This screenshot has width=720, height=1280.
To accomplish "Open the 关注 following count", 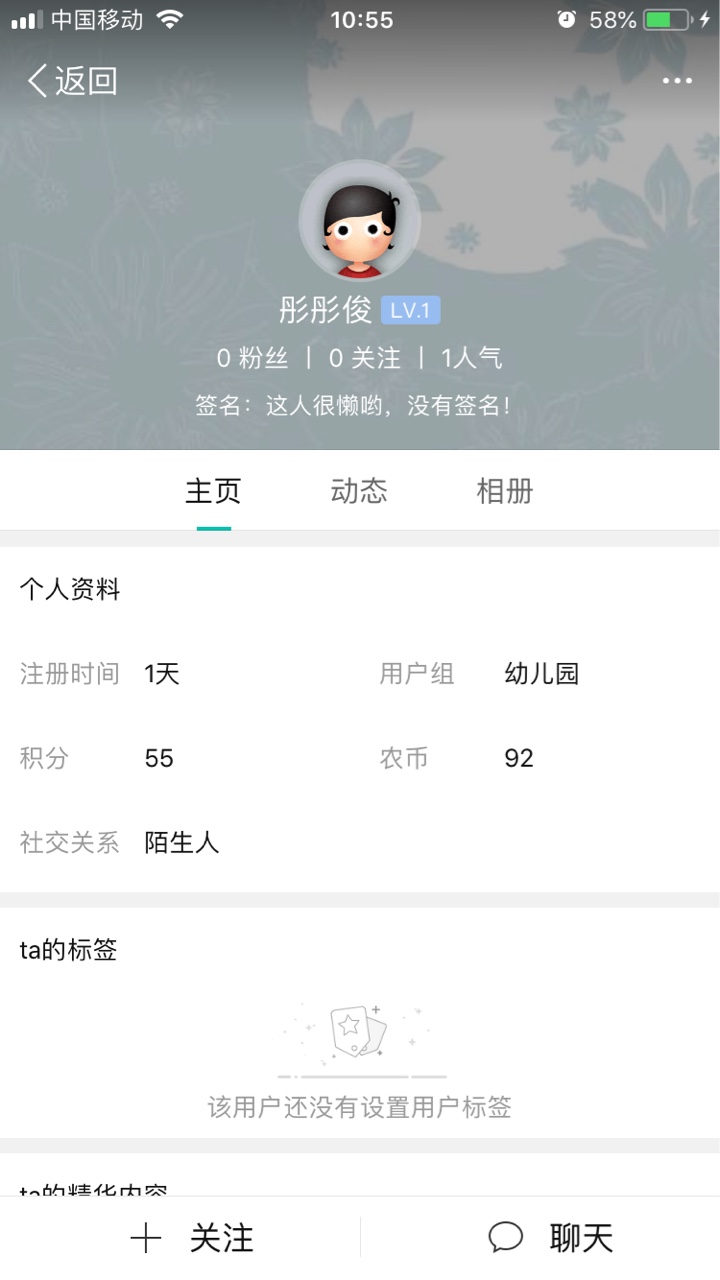I will pos(365,358).
